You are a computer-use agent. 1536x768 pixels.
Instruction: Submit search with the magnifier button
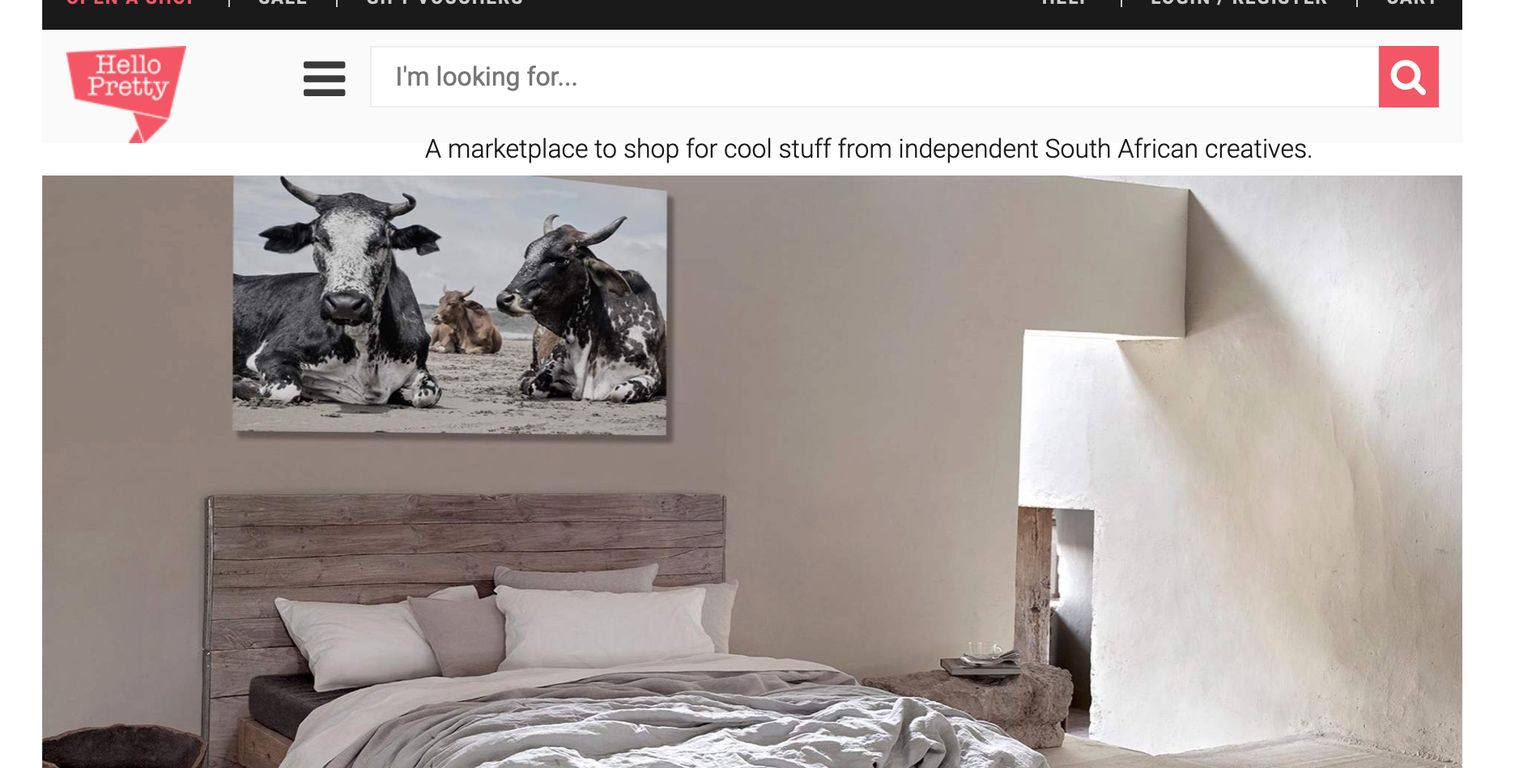[1408, 77]
